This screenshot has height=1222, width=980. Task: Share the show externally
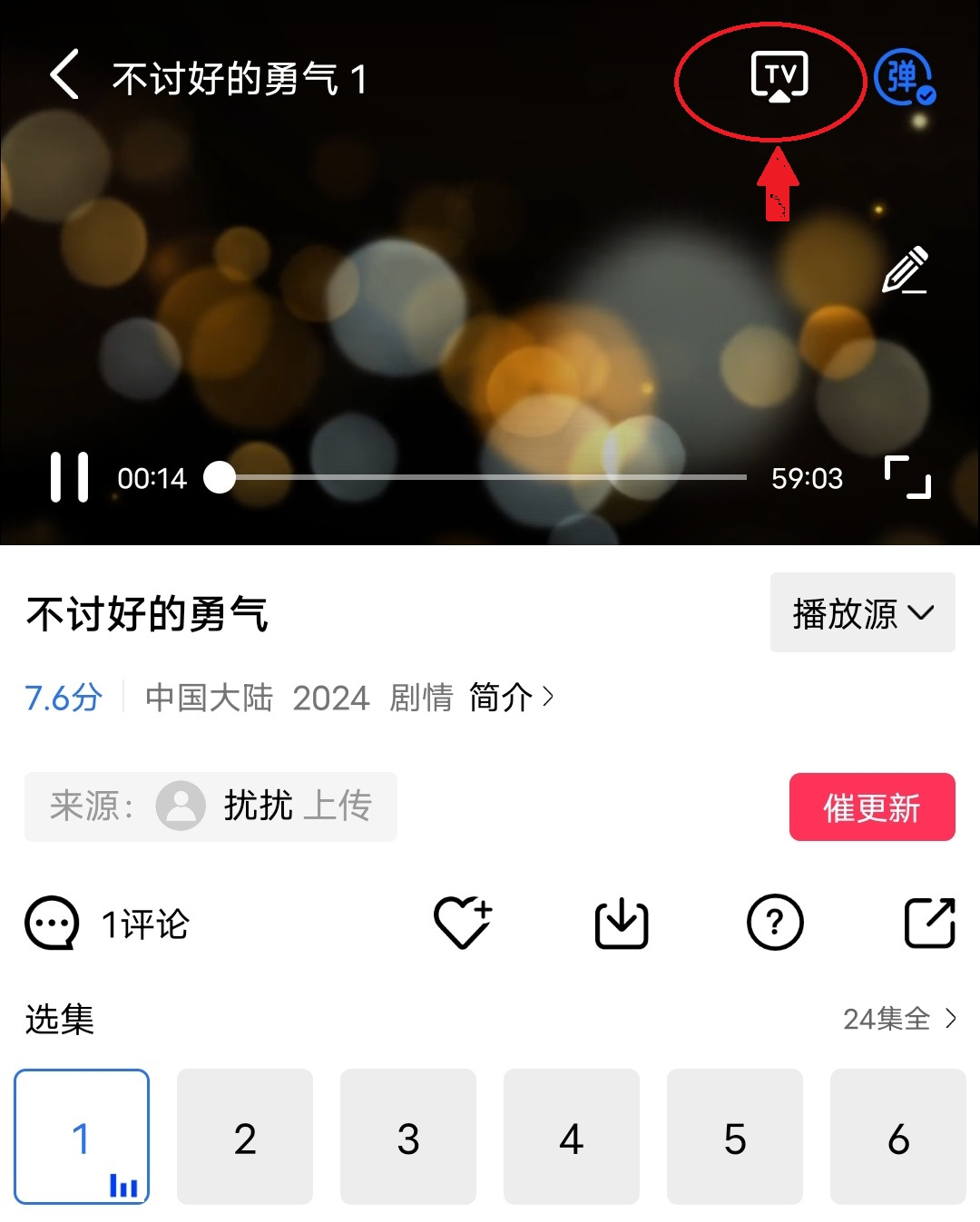[x=928, y=922]
